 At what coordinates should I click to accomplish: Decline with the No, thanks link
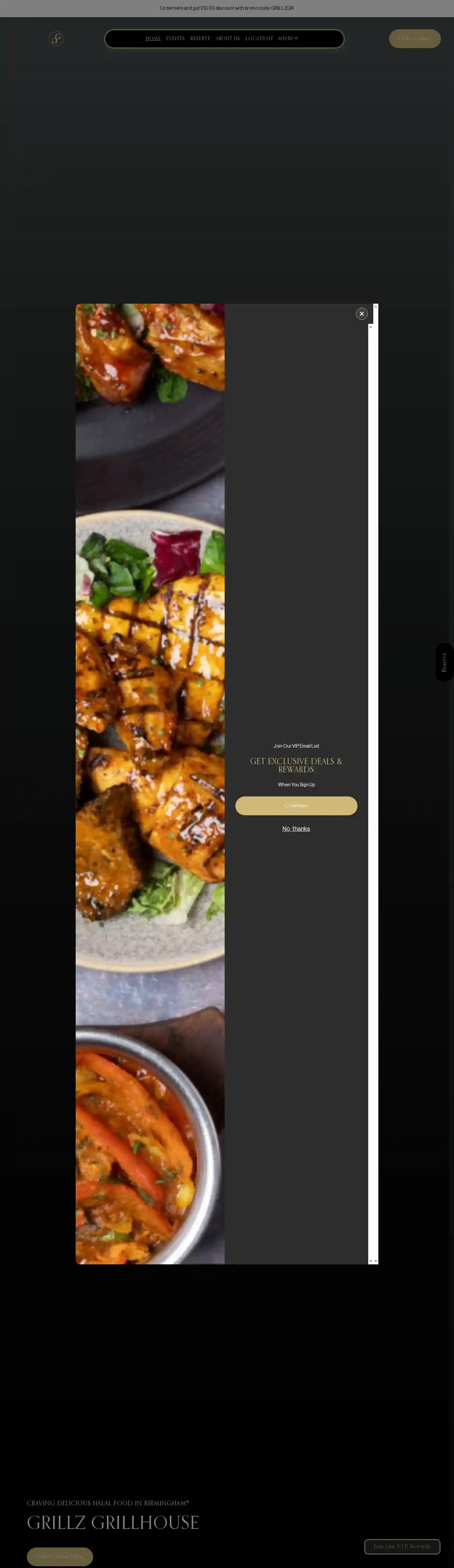(x=296, y=828)
